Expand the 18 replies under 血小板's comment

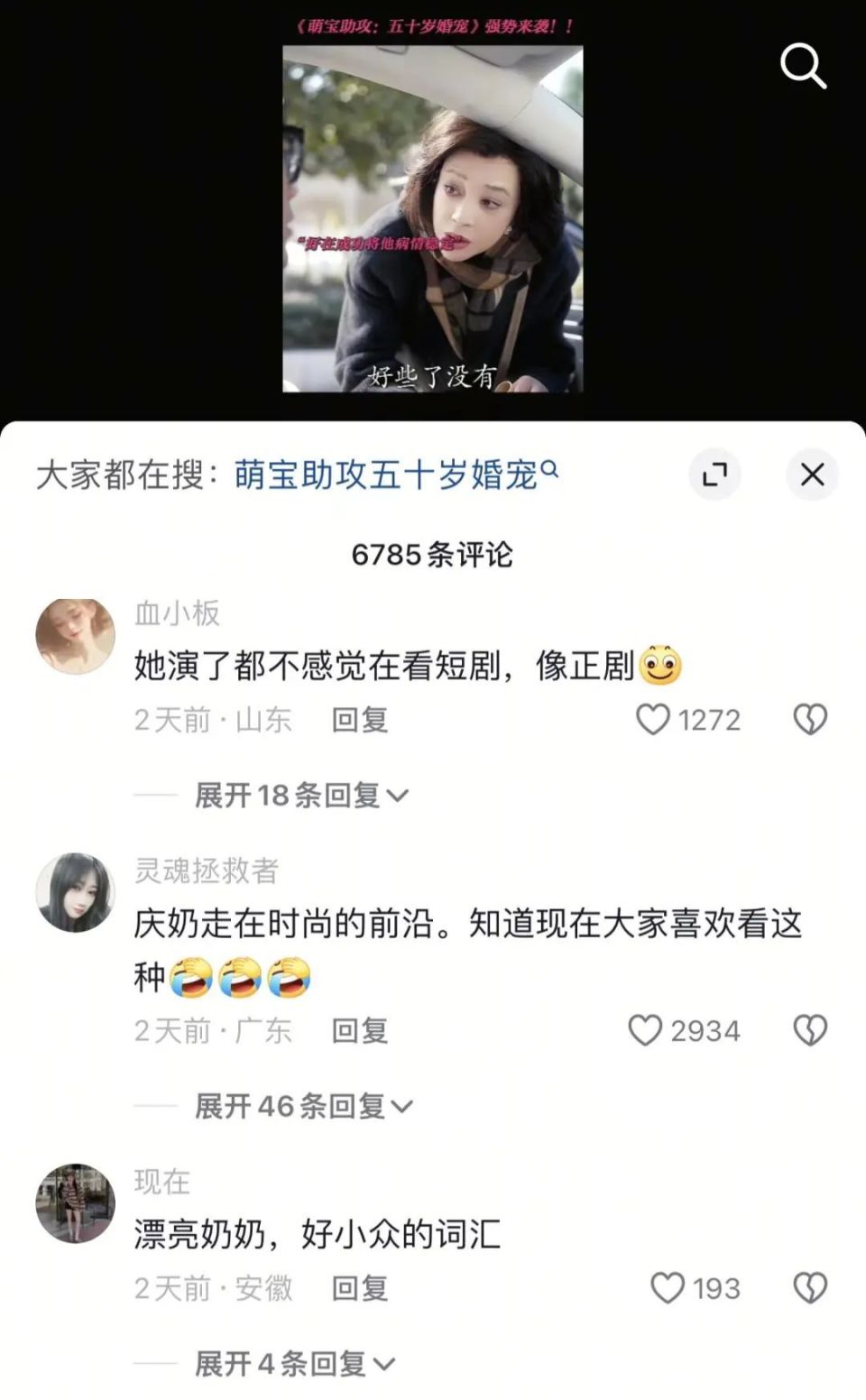click(293, 796)
